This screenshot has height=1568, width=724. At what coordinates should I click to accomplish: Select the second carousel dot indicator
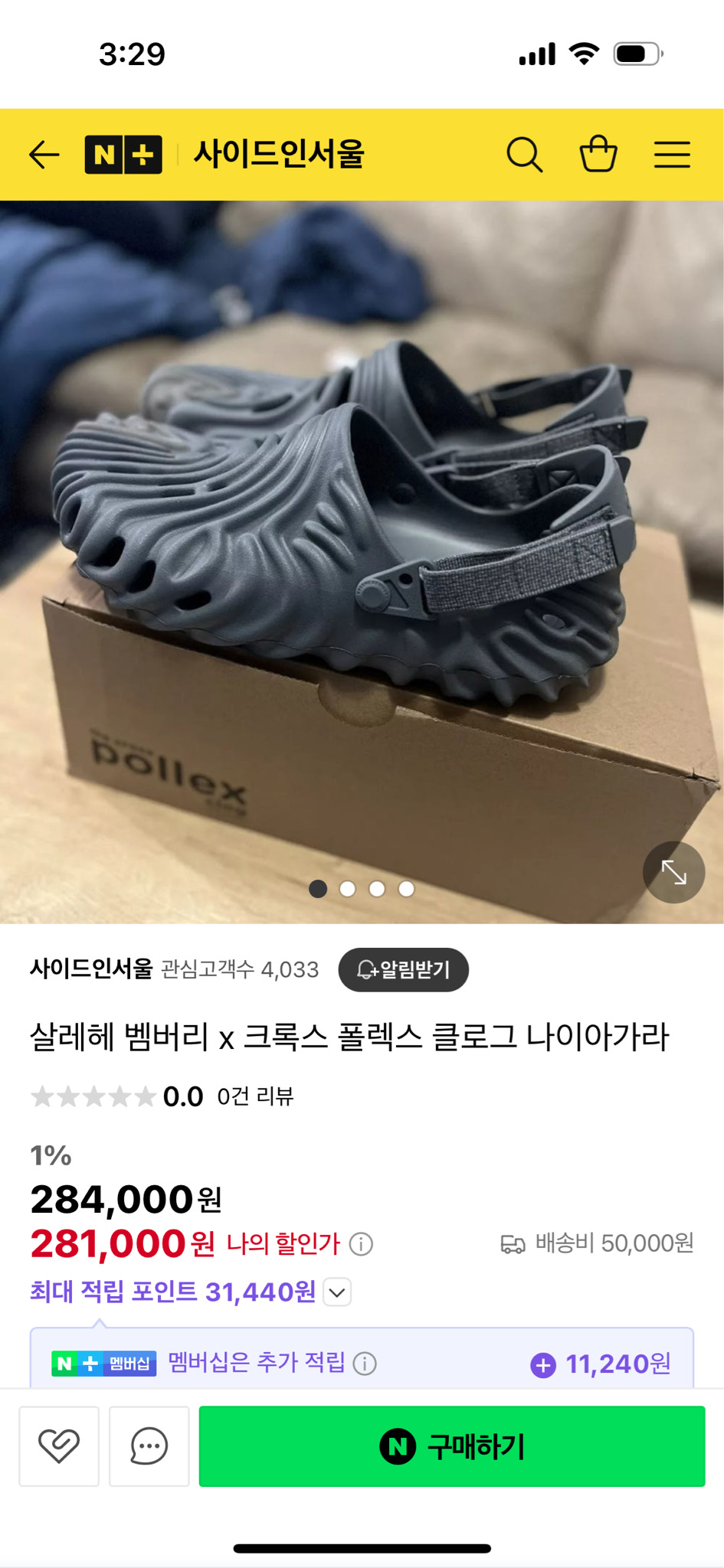(349, 889)
